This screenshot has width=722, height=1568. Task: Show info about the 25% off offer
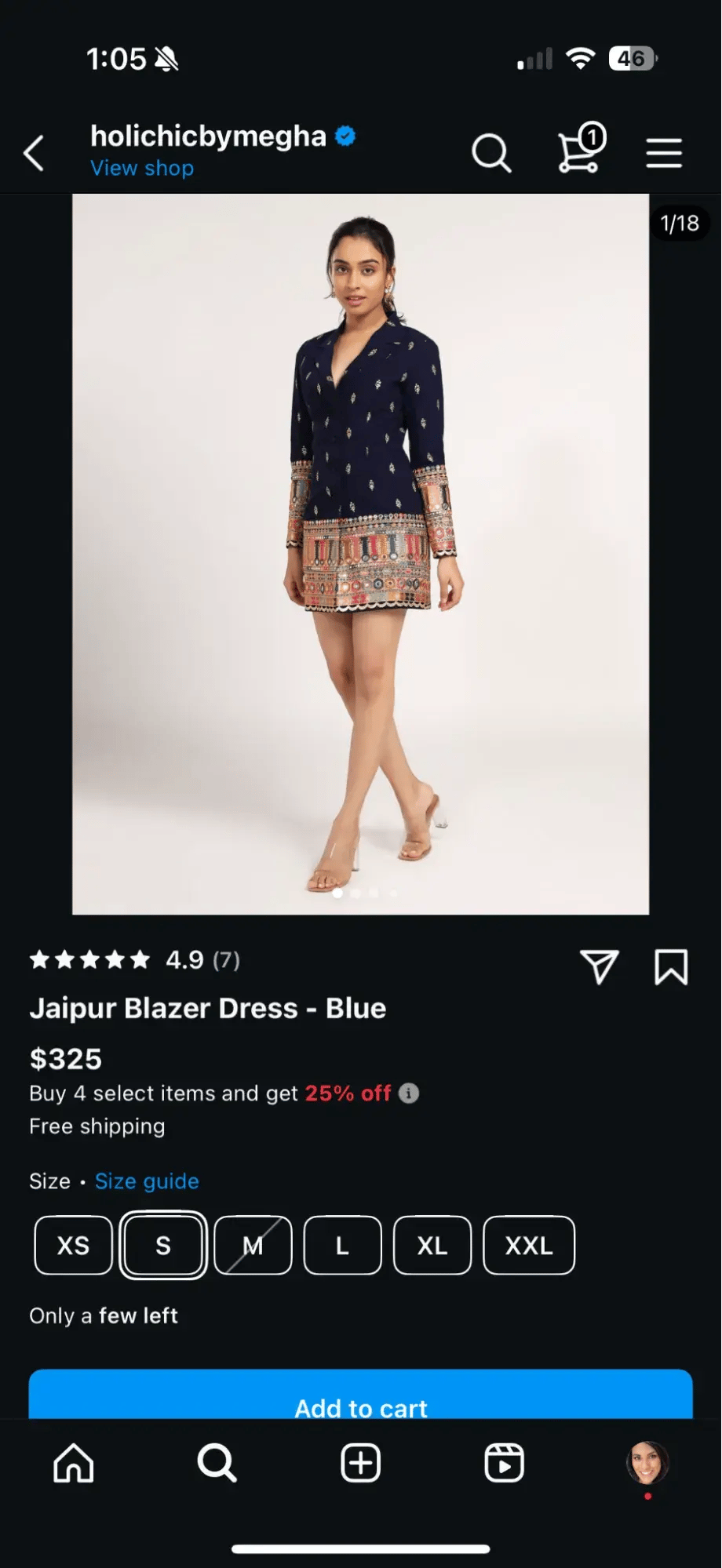pyautogui.click(x=409, y=1093)
